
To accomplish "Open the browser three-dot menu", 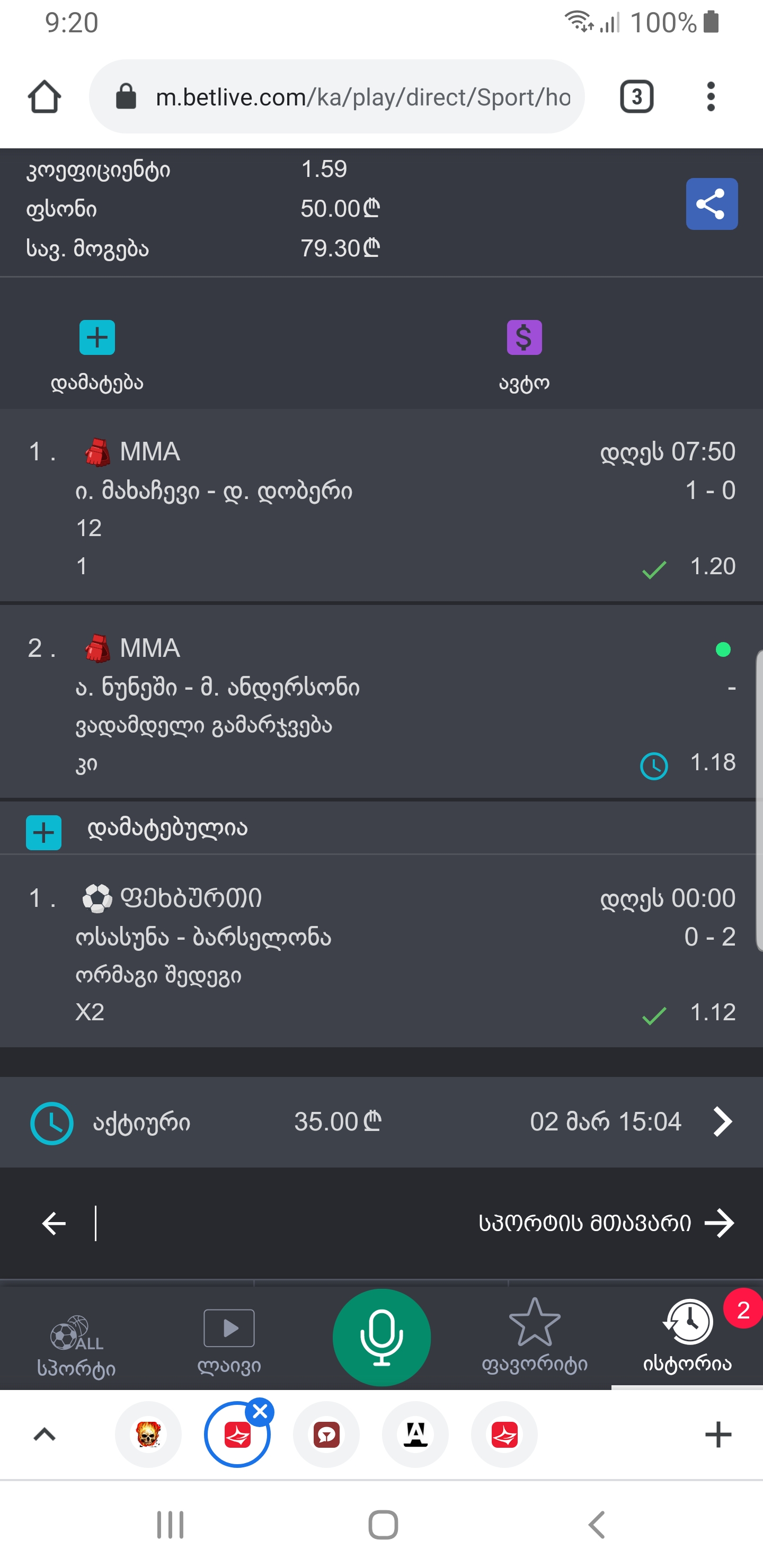I will coord(710,96).
